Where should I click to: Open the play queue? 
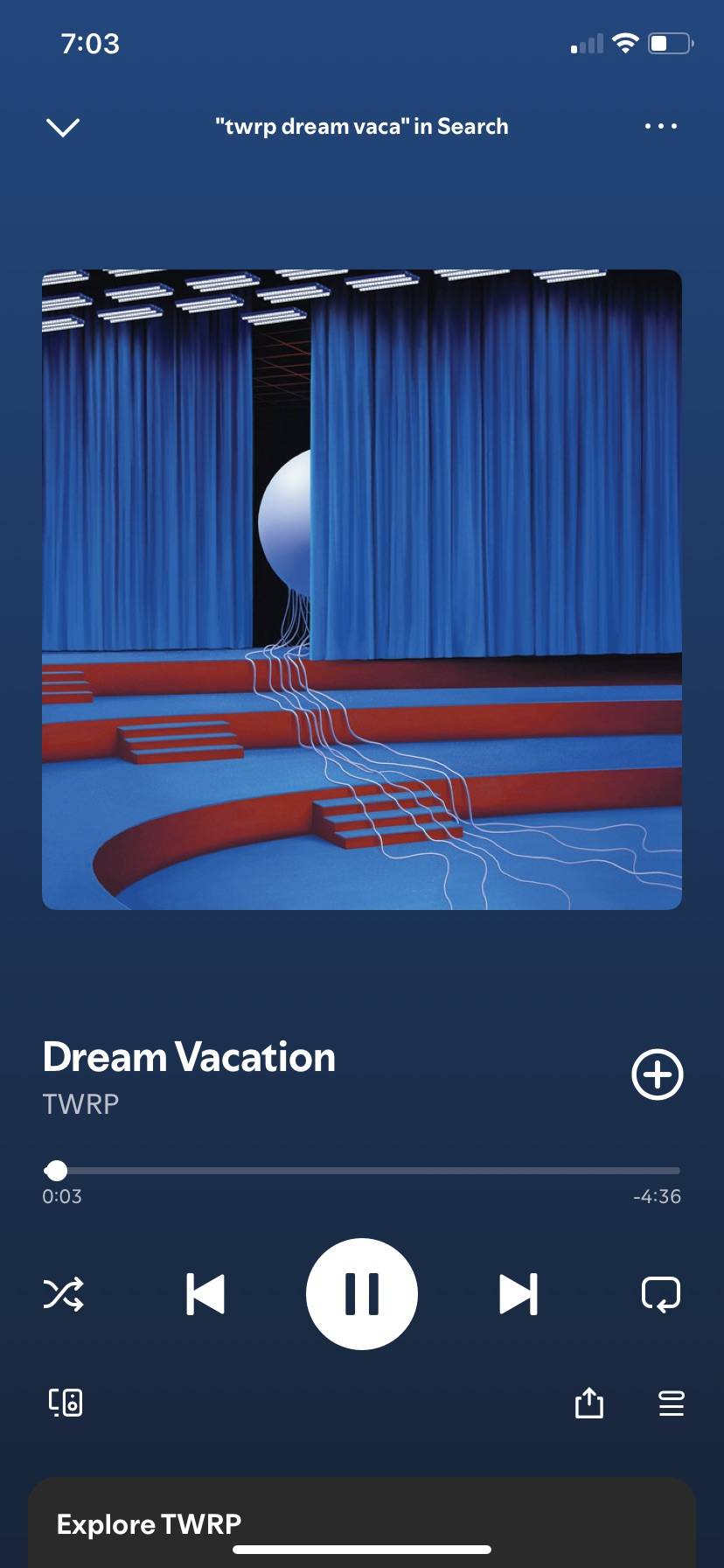[x=671, y=1403]
